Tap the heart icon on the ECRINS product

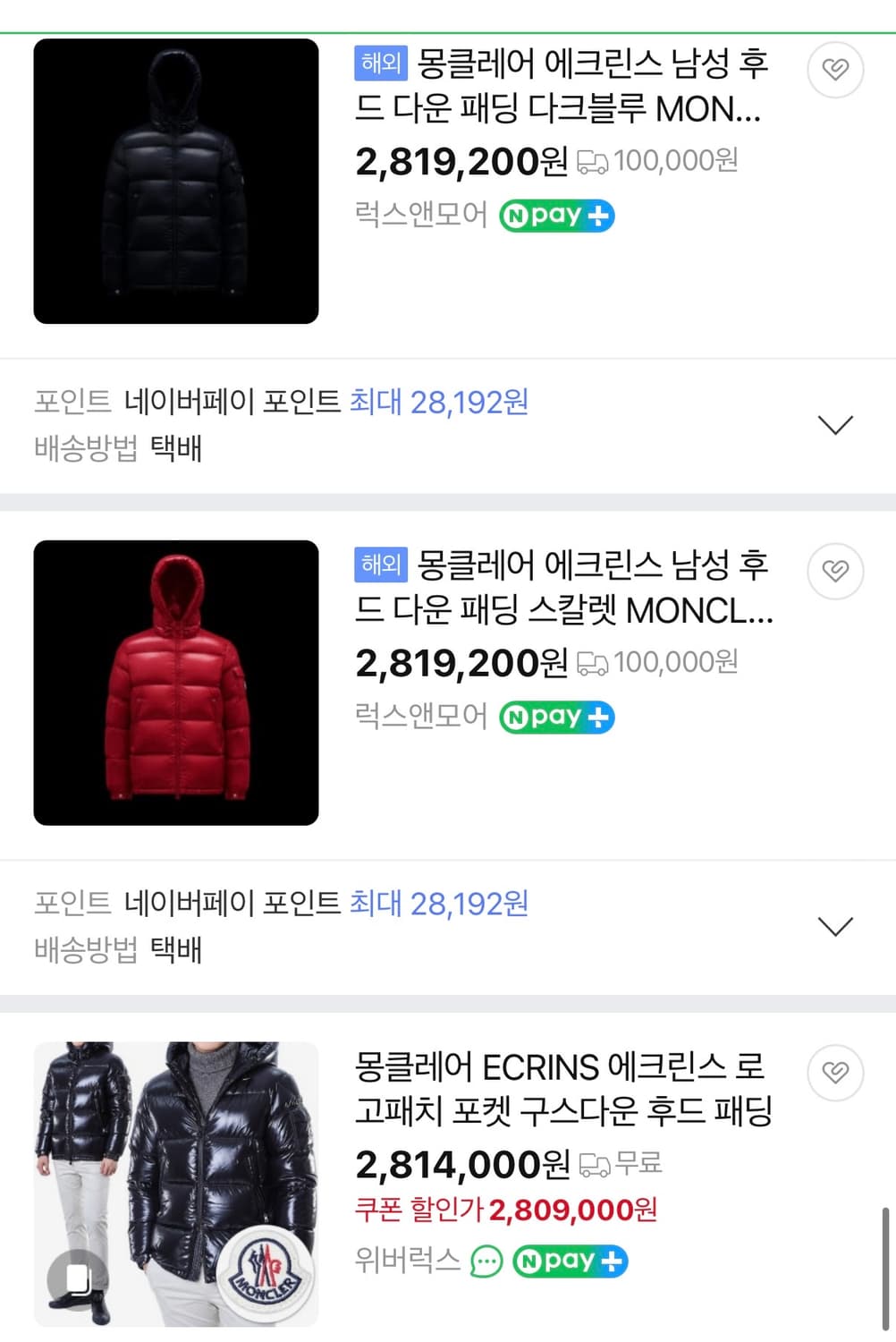835,1073
